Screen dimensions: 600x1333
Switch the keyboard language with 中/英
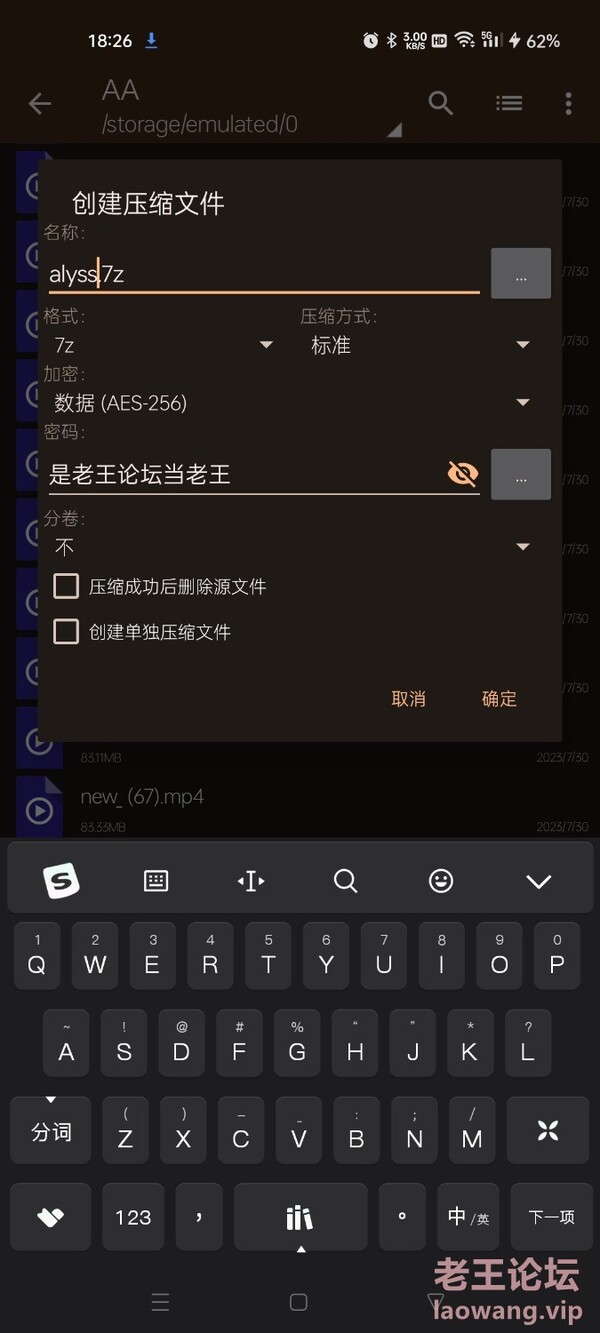[x=468, y=1216]
